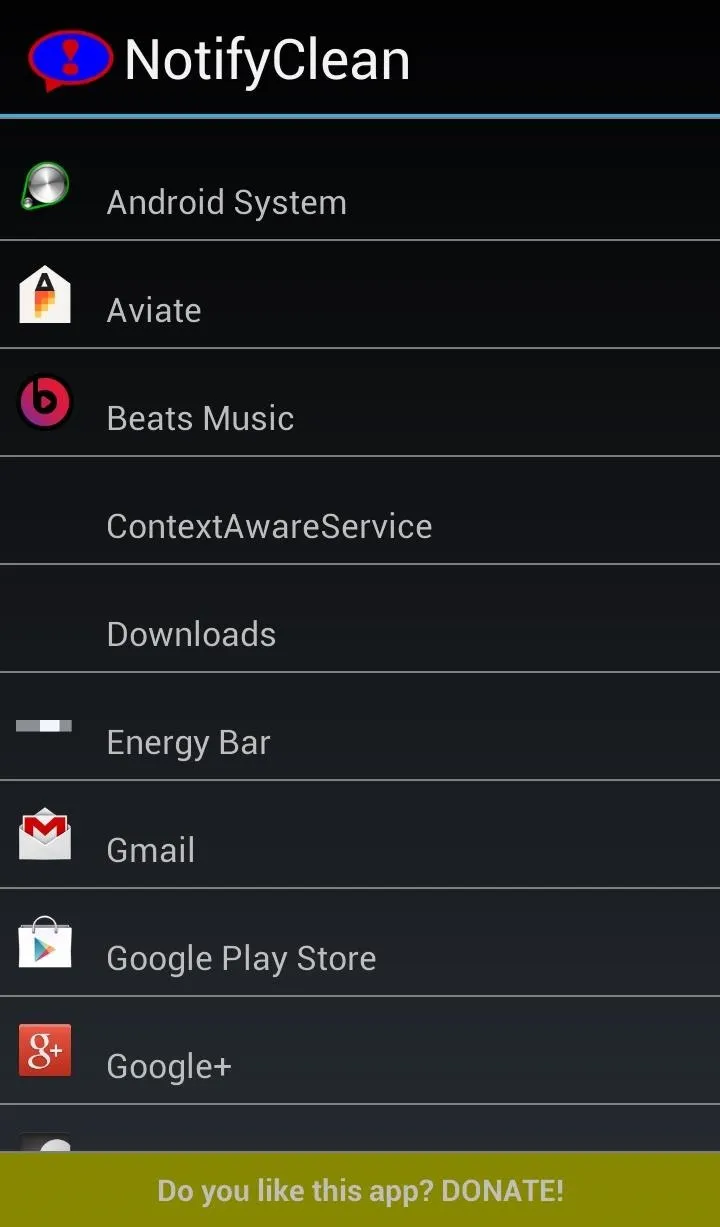Select Aviate from the app list
The width and height of the screenshot is (720, 1227).
point(360,295)
